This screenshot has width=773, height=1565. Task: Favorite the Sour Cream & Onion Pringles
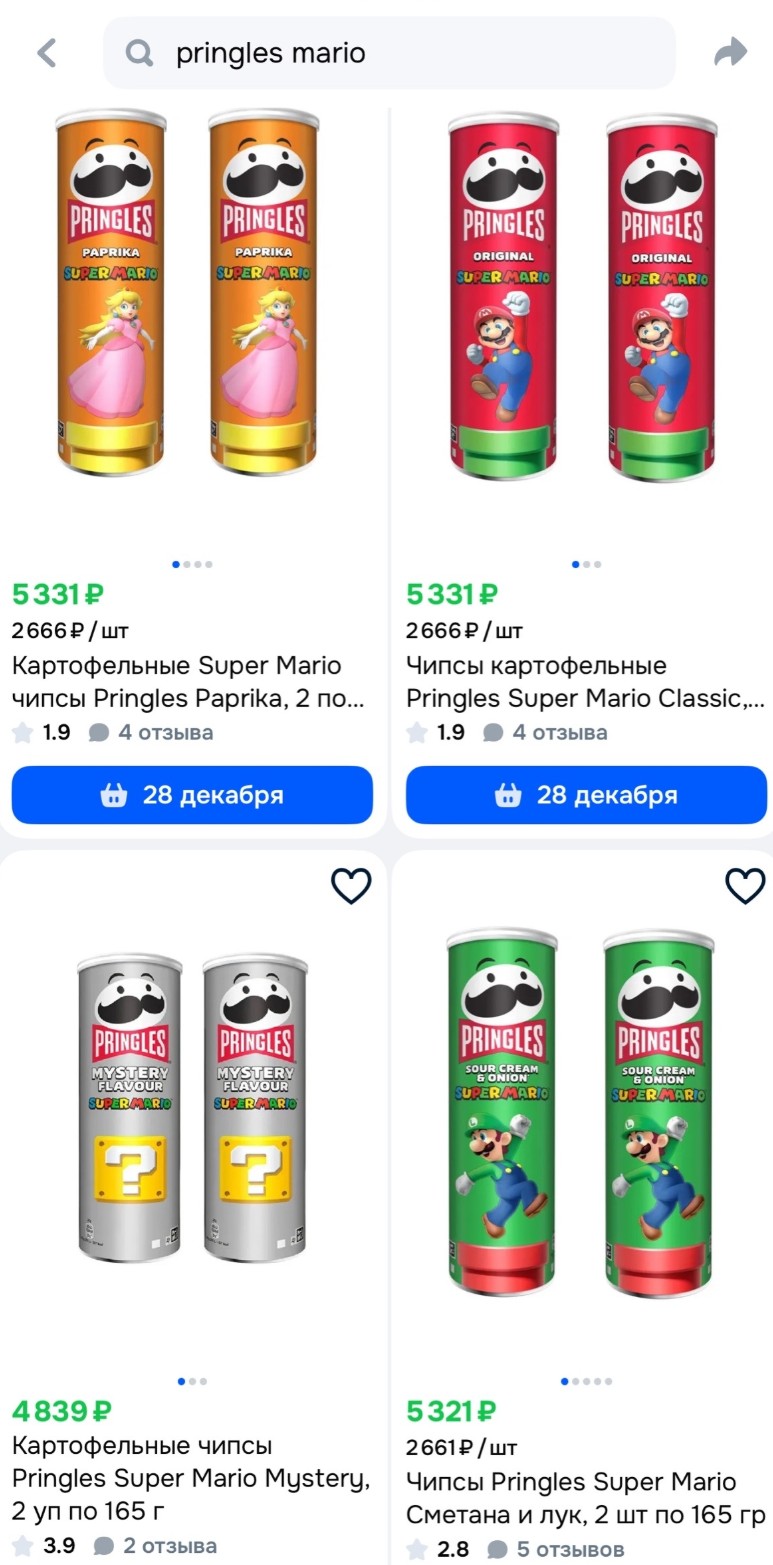[x=744, y=885]
